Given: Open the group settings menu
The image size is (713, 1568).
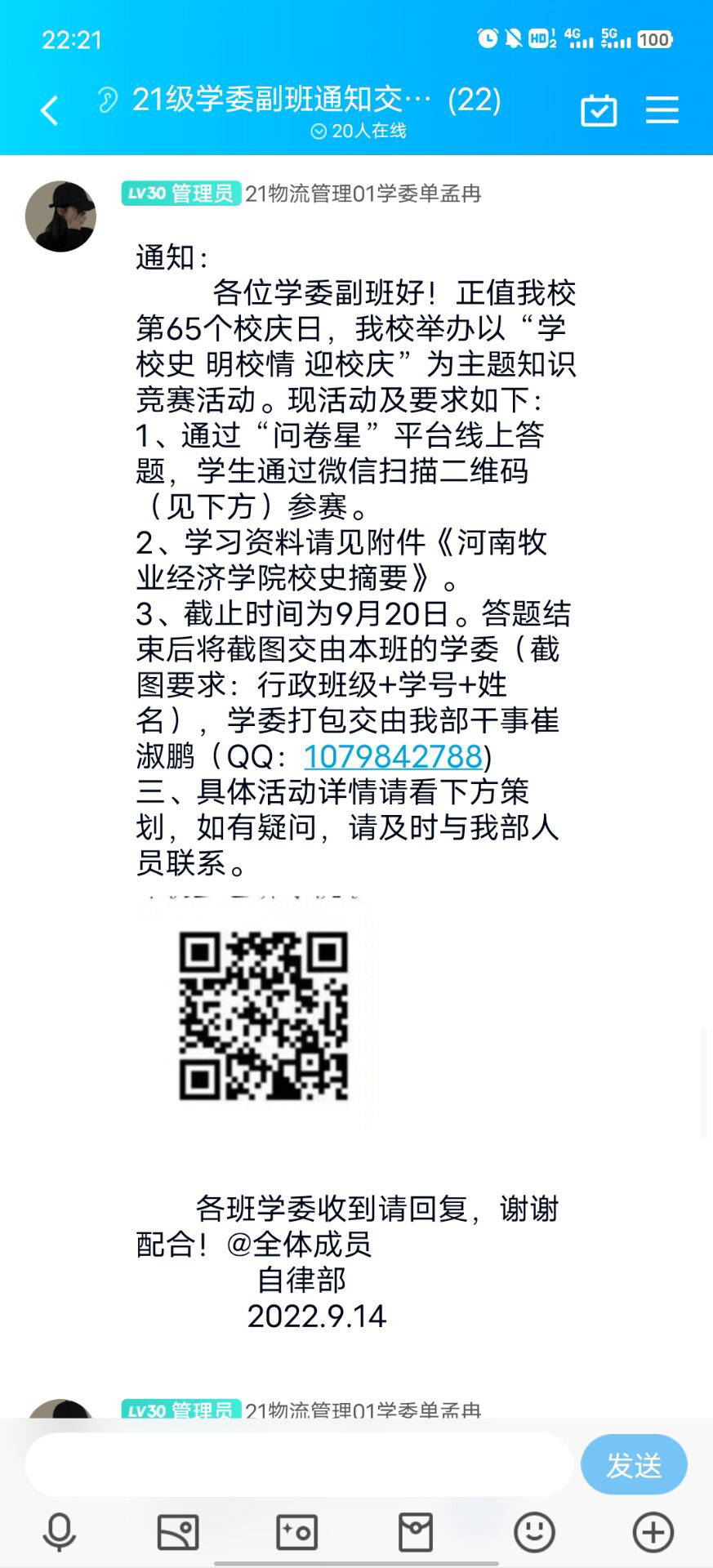Looking at the screenshot, I should [x=662, y=110].
